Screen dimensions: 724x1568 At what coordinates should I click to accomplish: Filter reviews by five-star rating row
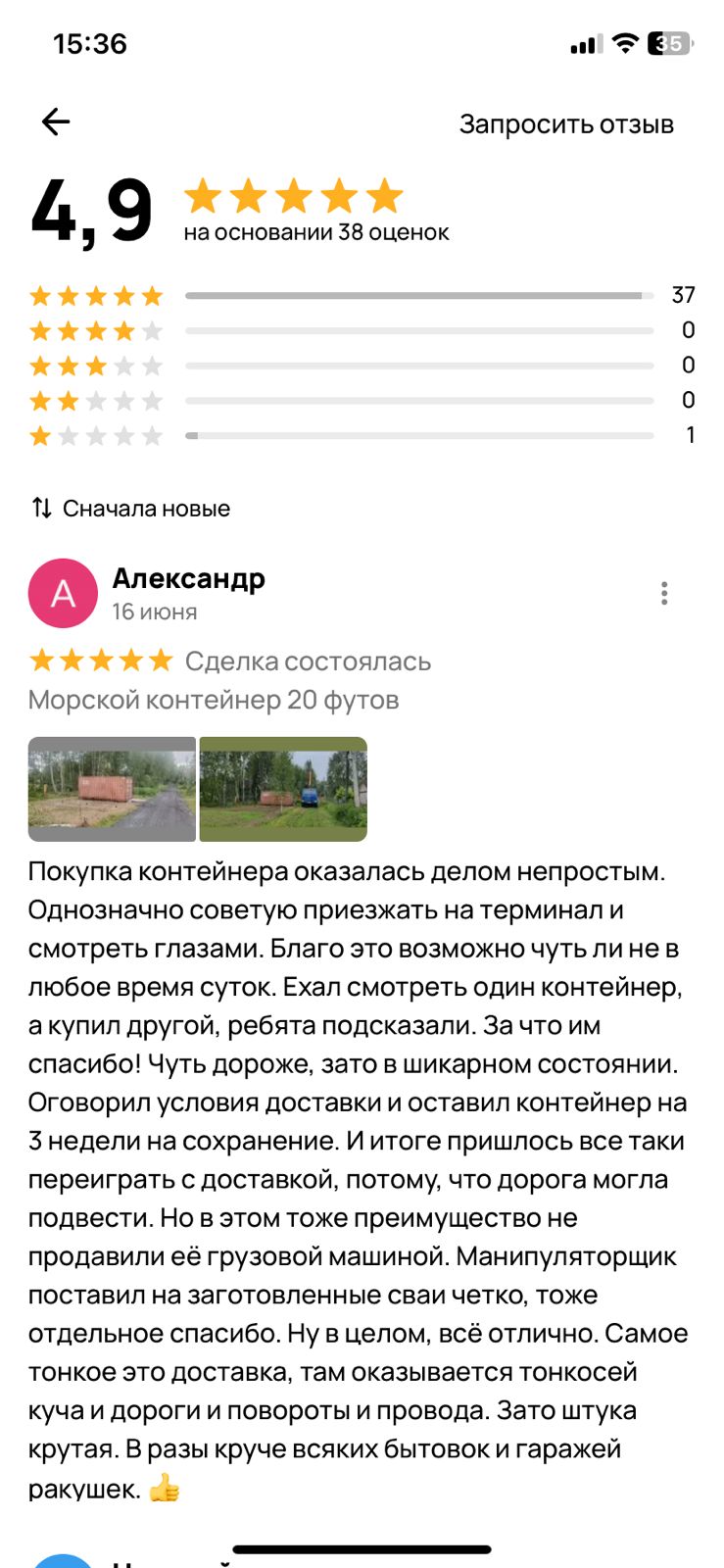click(x=361, y=295)
